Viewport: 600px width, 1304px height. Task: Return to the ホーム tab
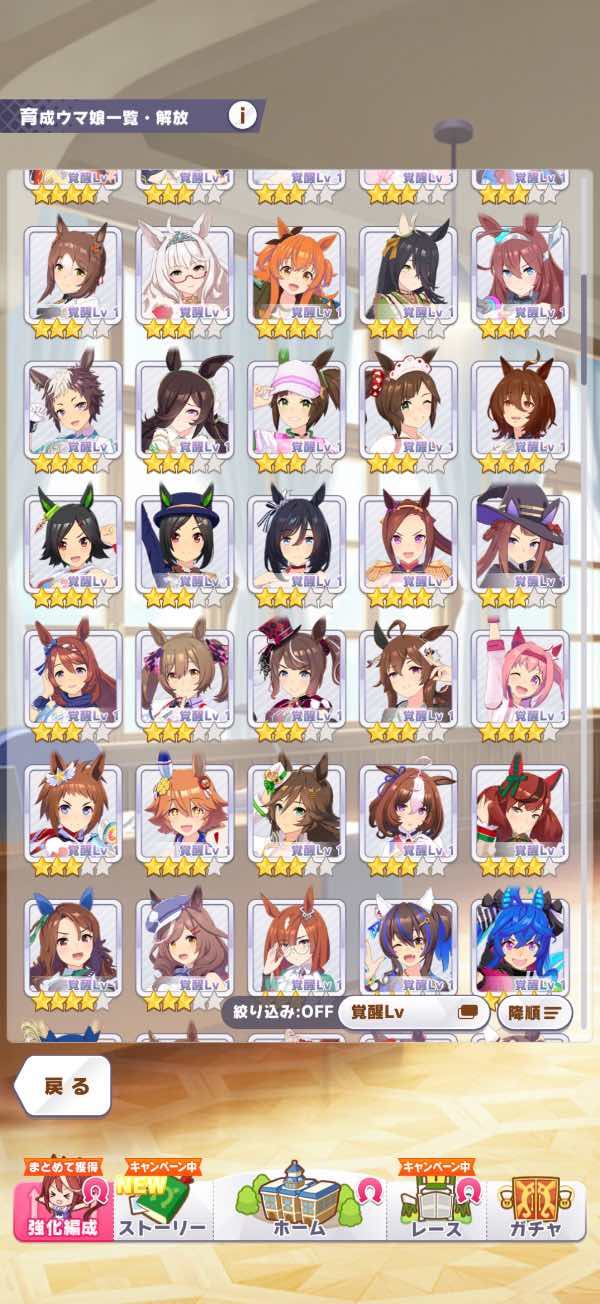[x=299, y=1207]
